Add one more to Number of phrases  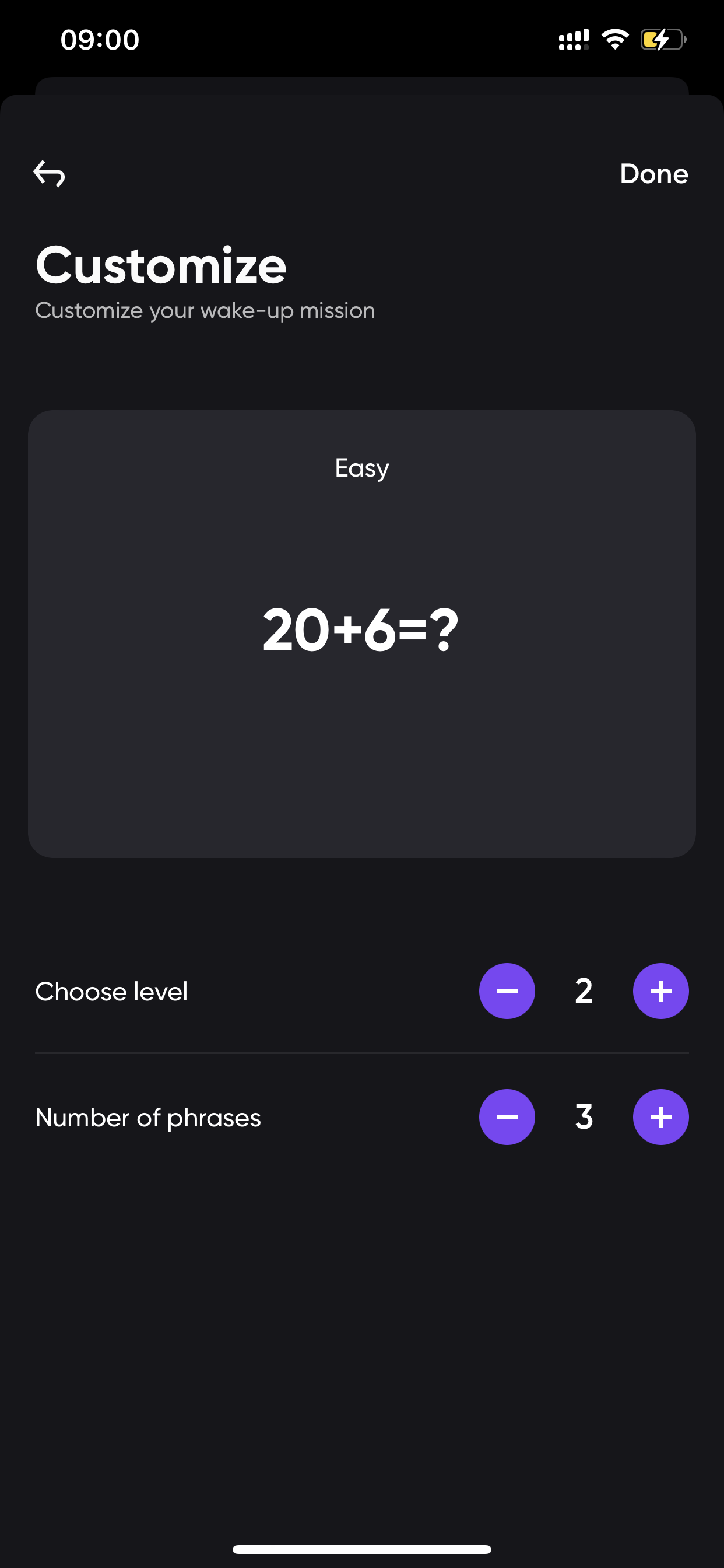pos(660,1117)
